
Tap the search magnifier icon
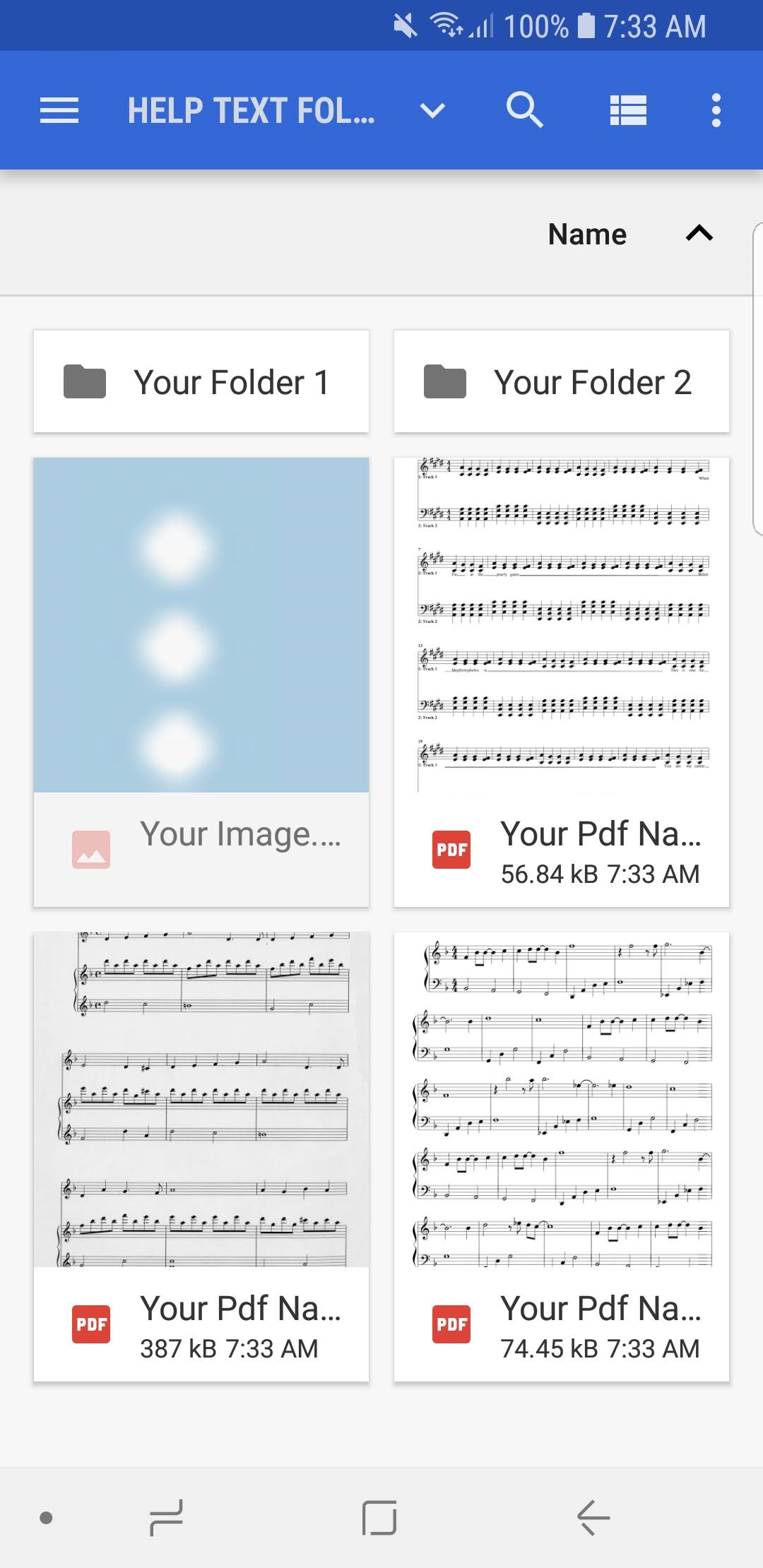(524, 110)
